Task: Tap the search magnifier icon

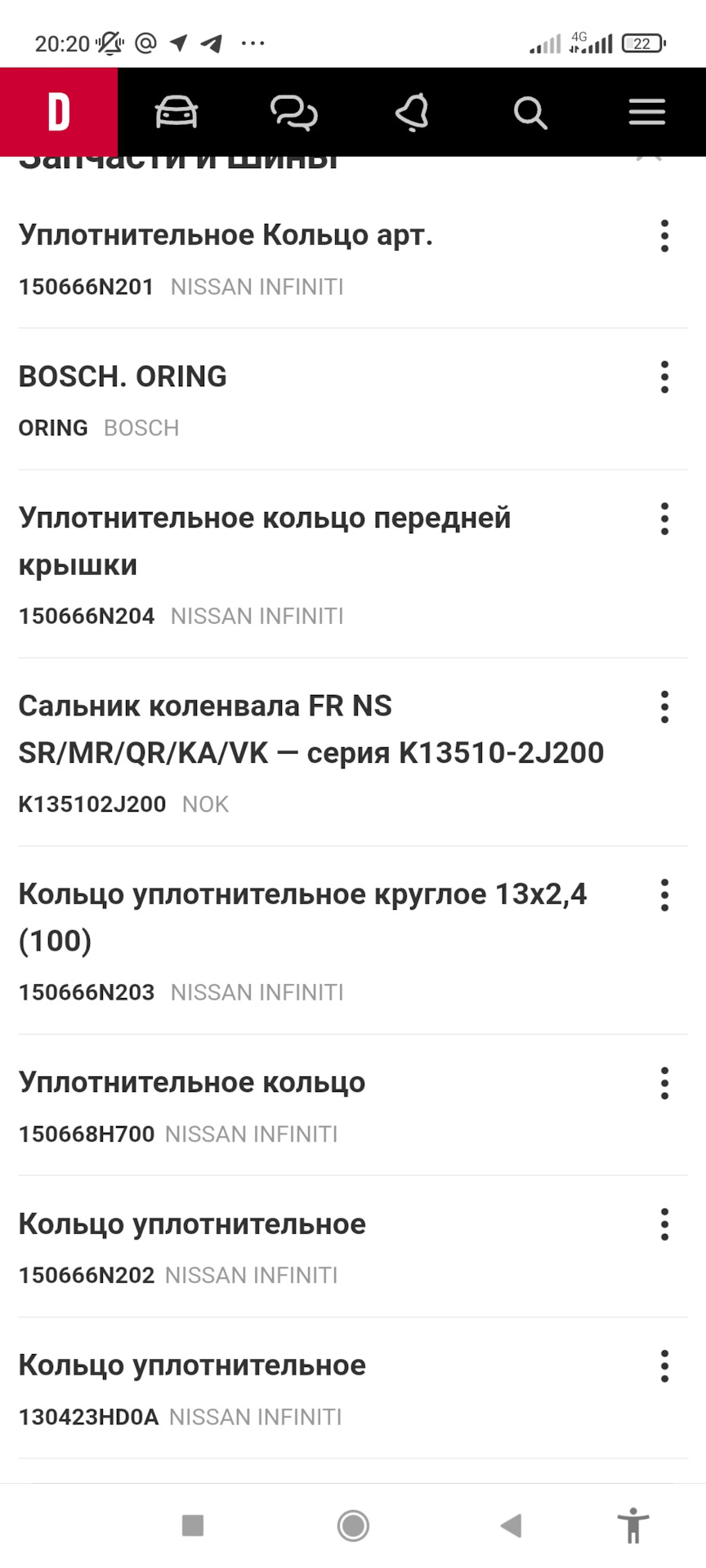Action: (530, 112)
